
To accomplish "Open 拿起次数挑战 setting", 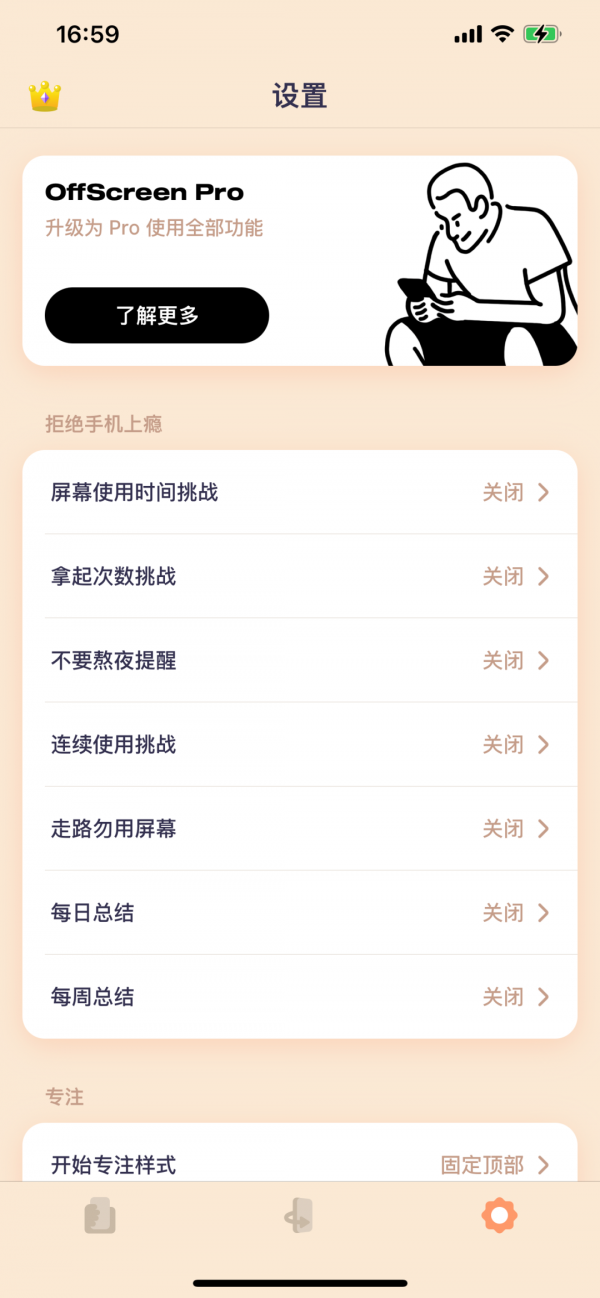I will coord(300,576).
